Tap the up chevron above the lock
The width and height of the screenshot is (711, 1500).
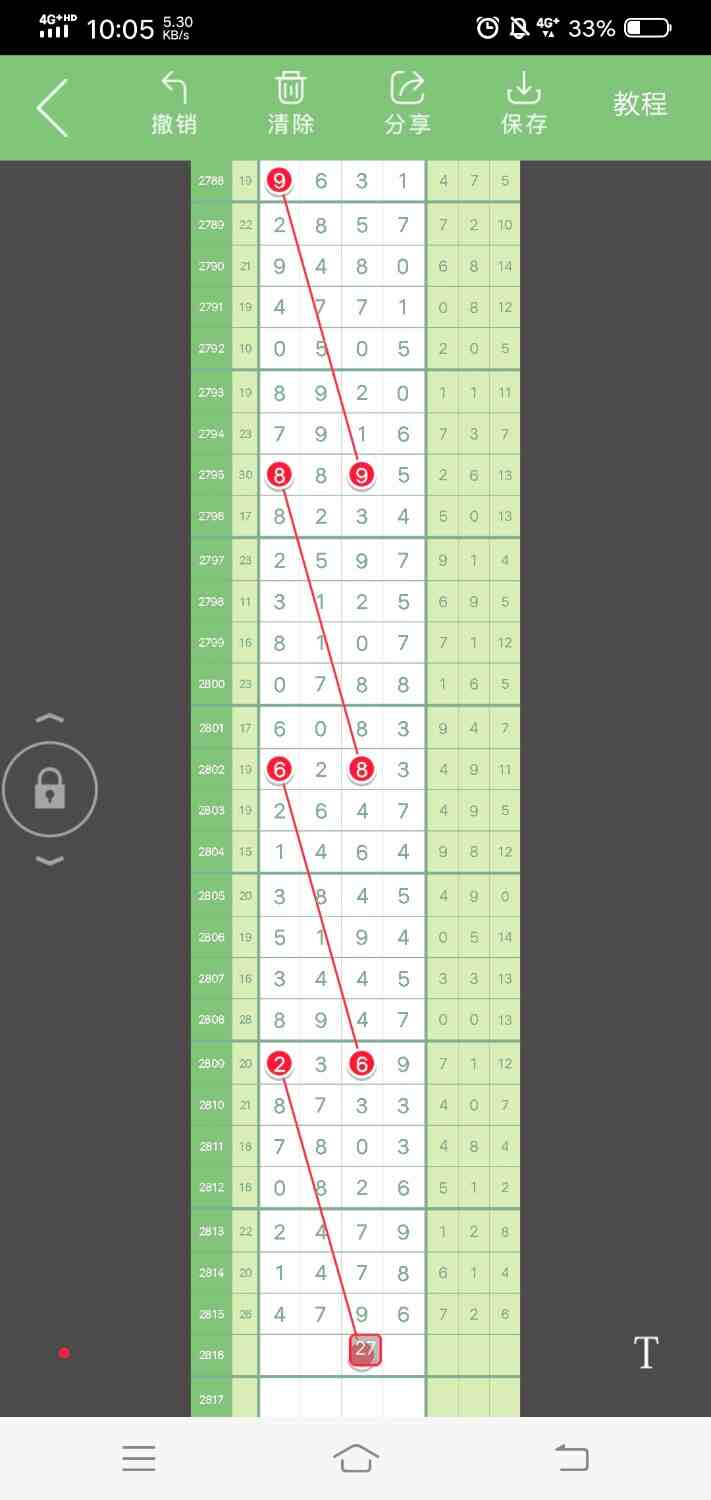pos(50,718)
